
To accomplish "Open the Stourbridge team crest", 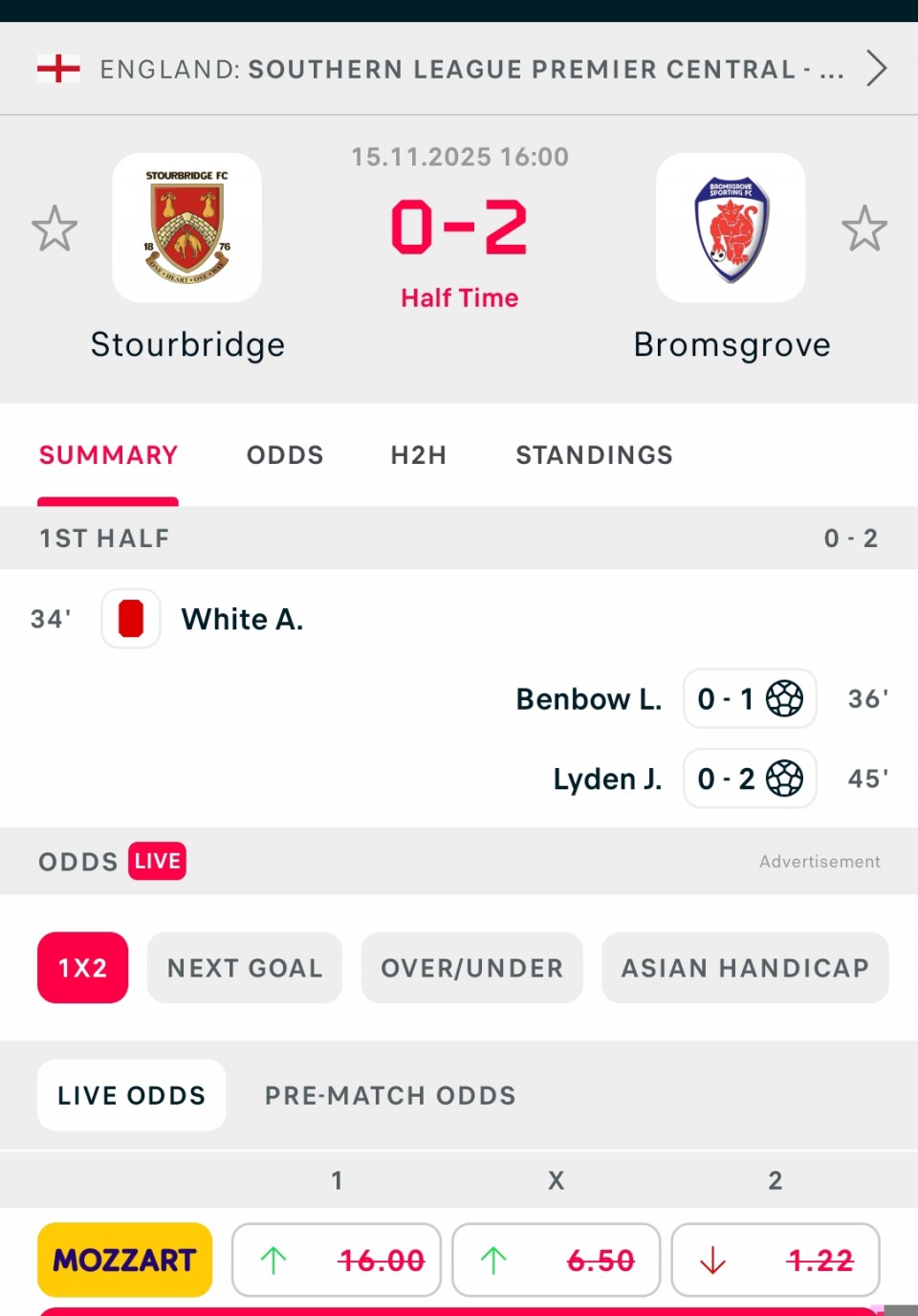I will point(186,228).
